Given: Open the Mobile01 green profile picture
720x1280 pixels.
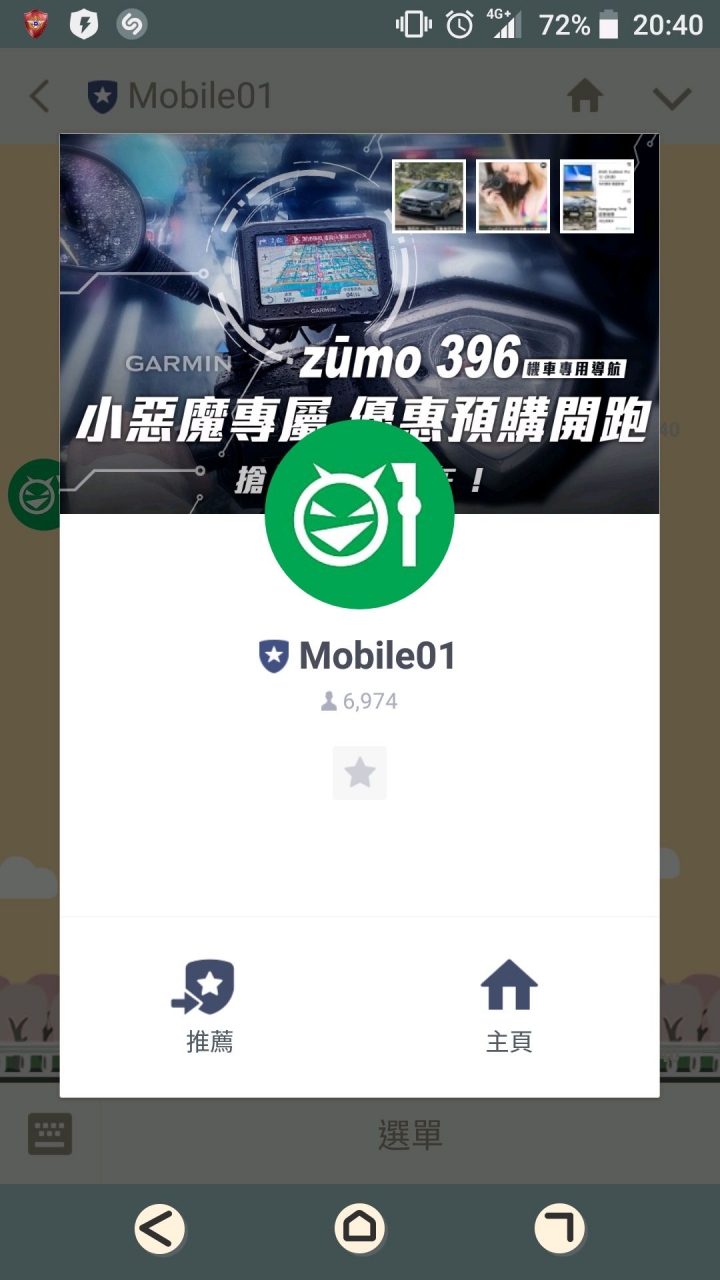Looking at the screenshot, I should (359, 515).
